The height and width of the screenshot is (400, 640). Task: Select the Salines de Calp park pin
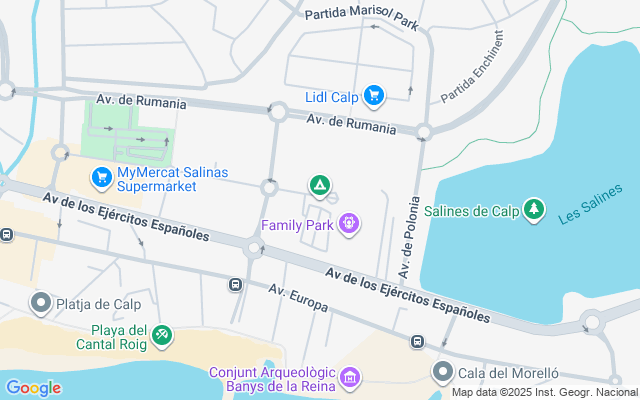(536, 210)
